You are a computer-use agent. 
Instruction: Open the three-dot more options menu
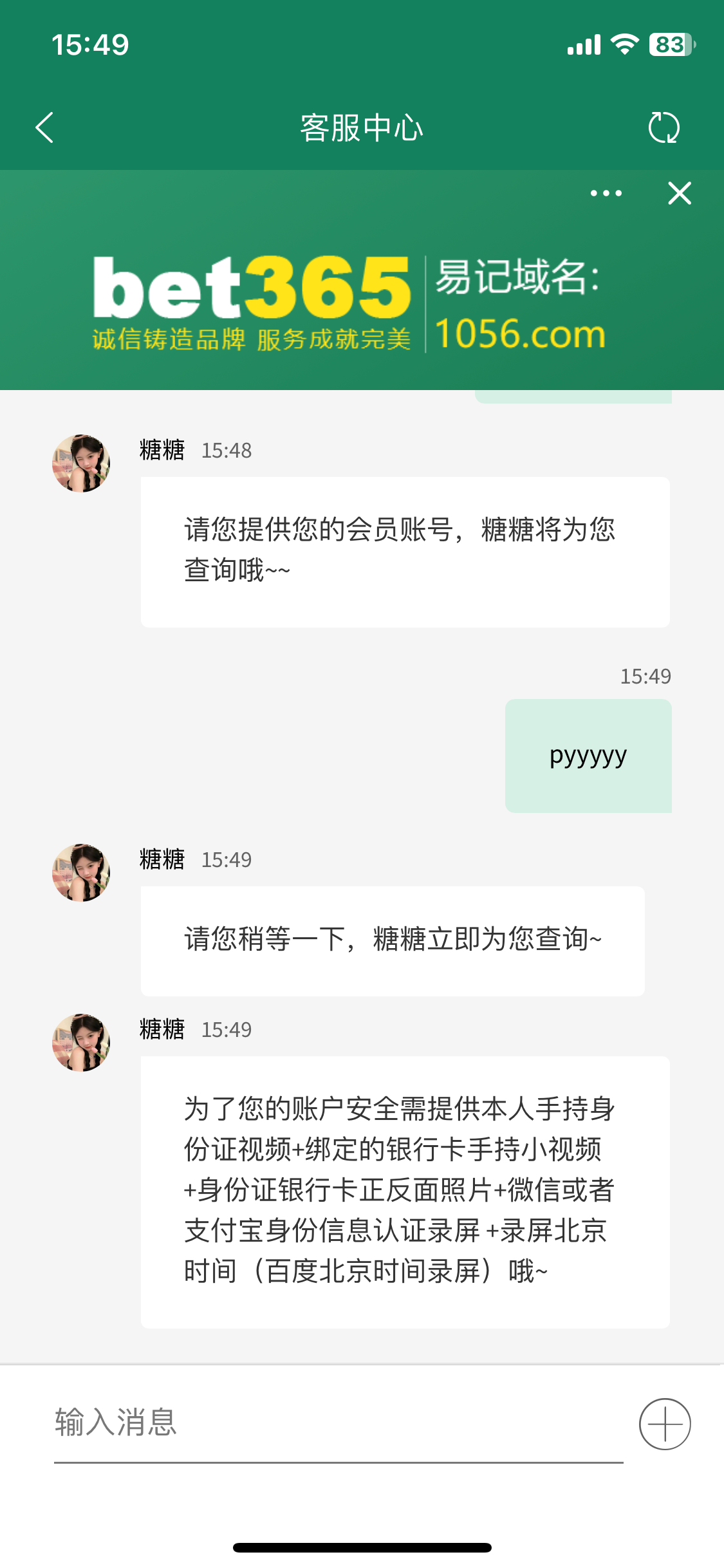click(606, 193)
